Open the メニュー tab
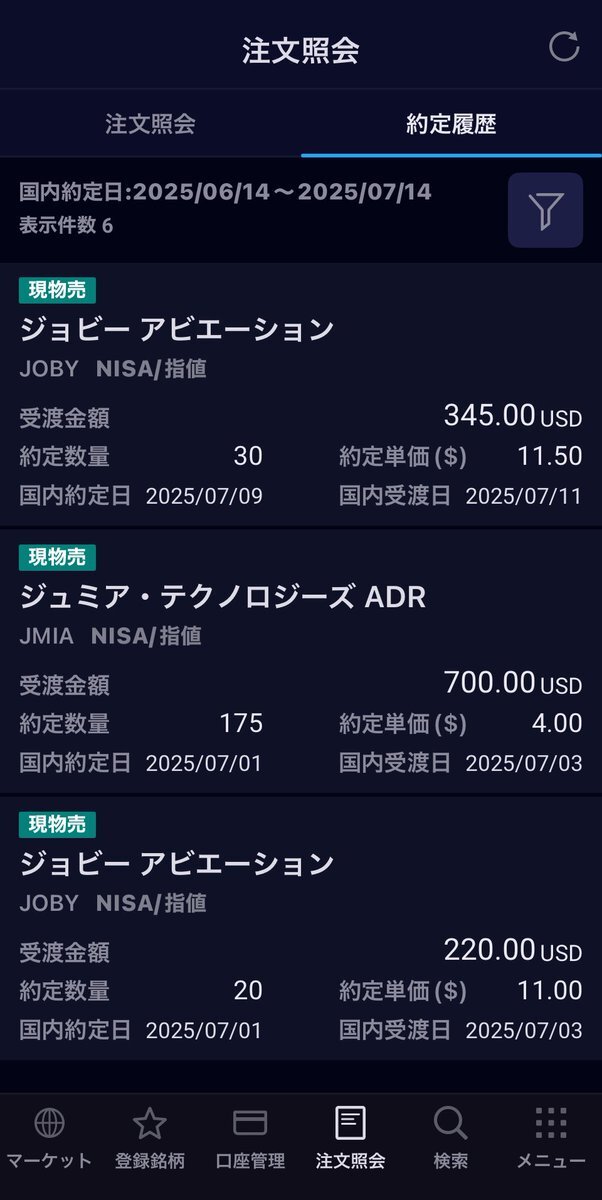 click(551, 1138)
